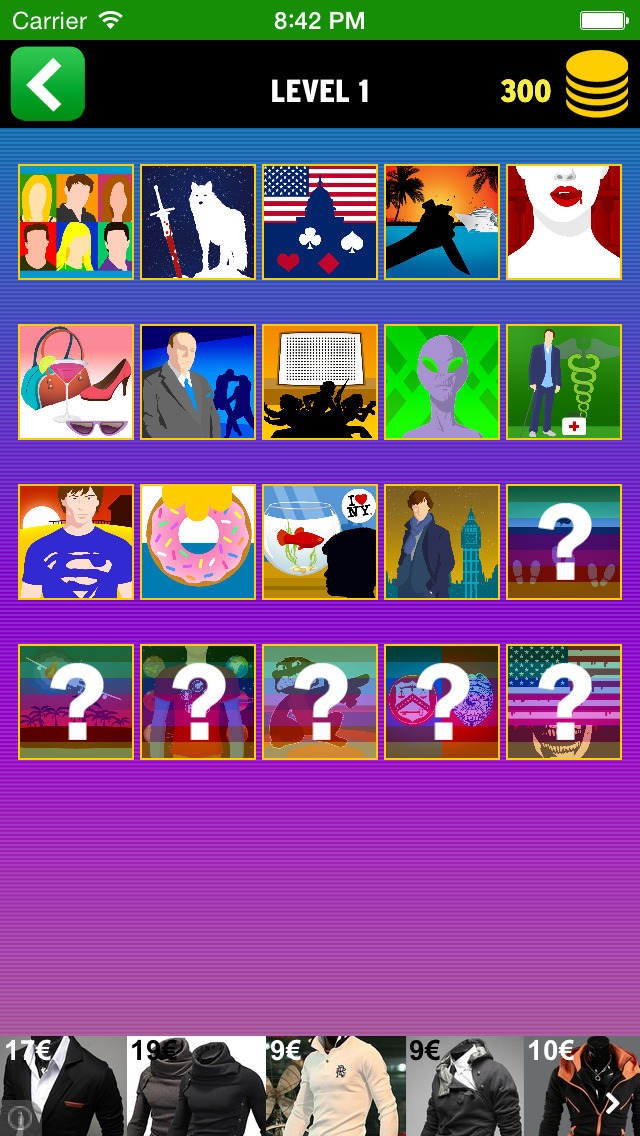
Task: Open the bald man in suit puzzle
Action: pos(198,382)
